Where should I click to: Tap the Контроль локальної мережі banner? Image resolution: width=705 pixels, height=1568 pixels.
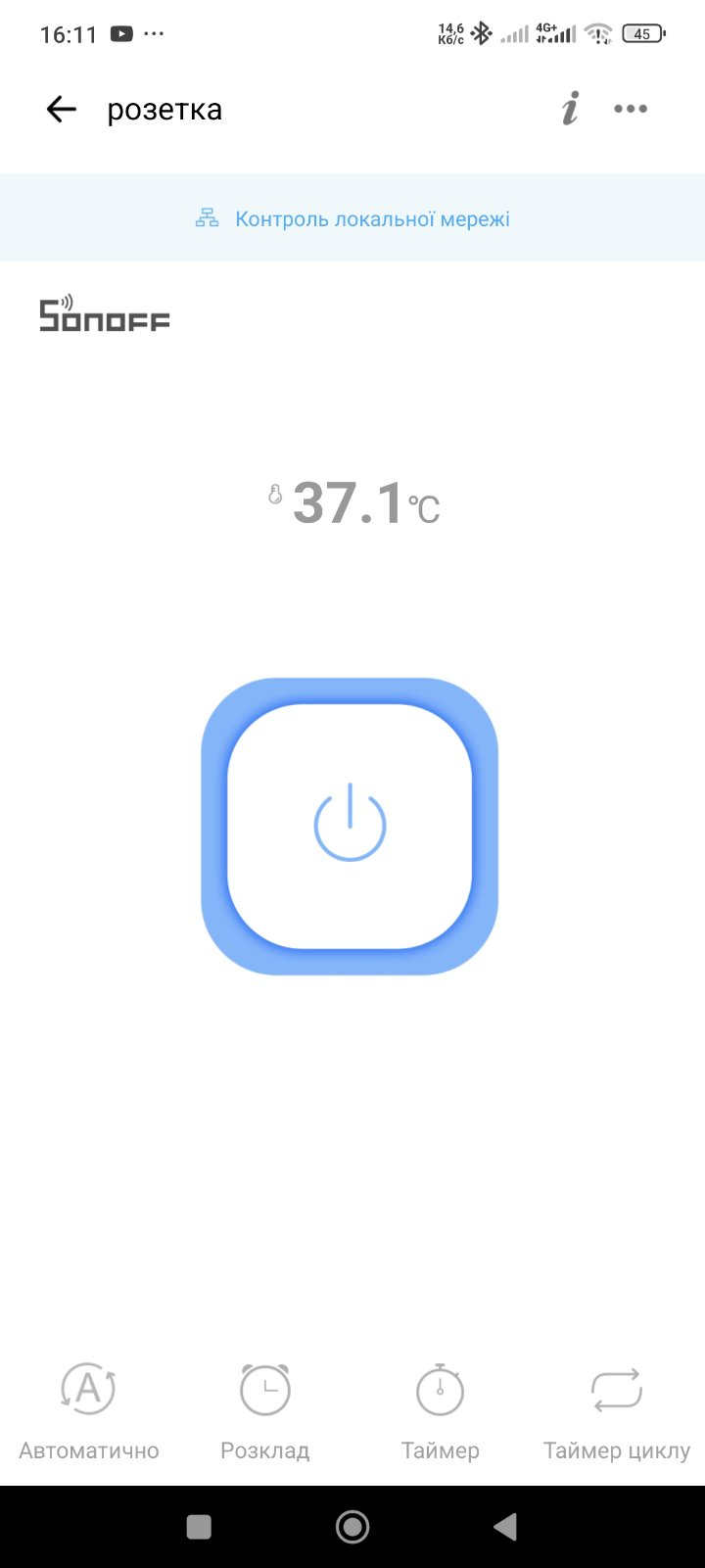352,218
